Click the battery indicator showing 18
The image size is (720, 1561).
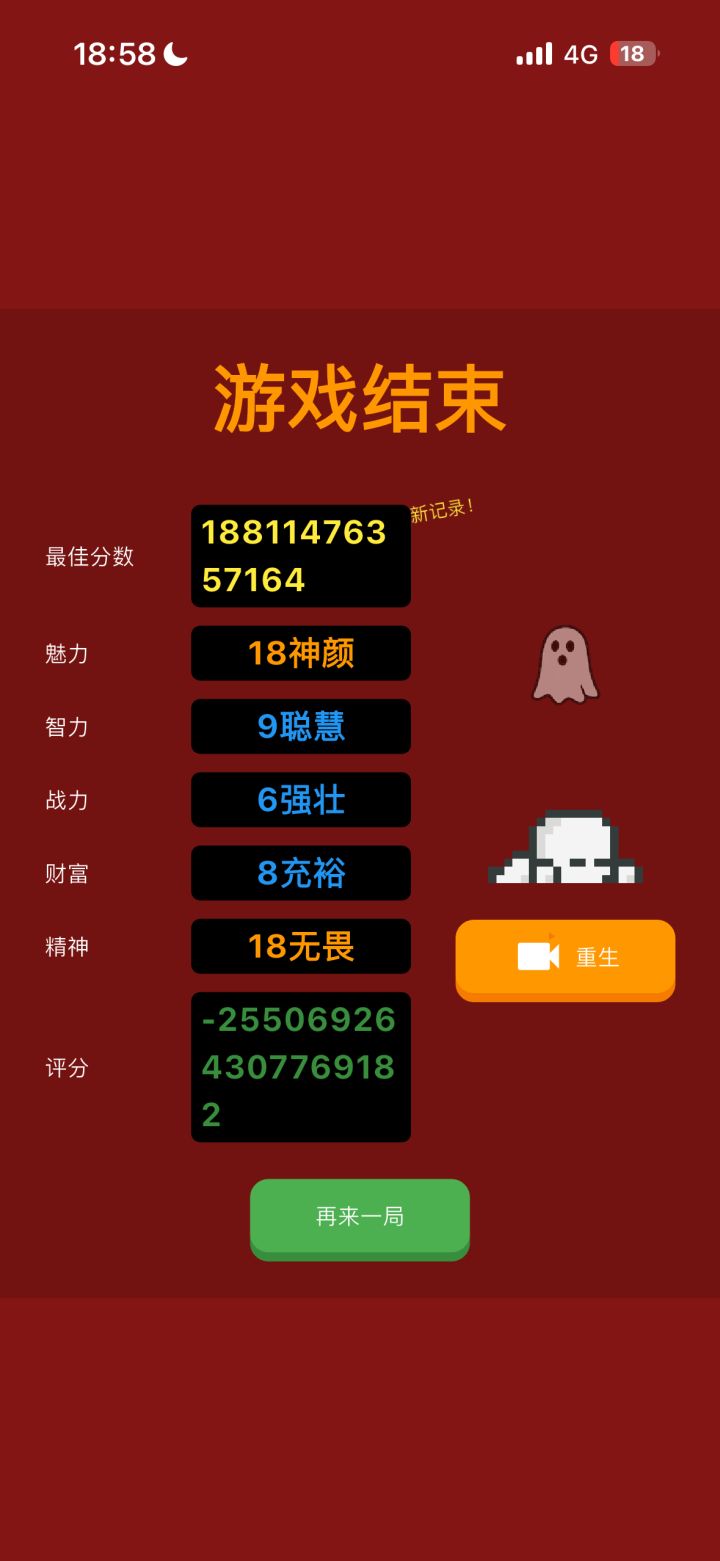click(x=632, y=53)
